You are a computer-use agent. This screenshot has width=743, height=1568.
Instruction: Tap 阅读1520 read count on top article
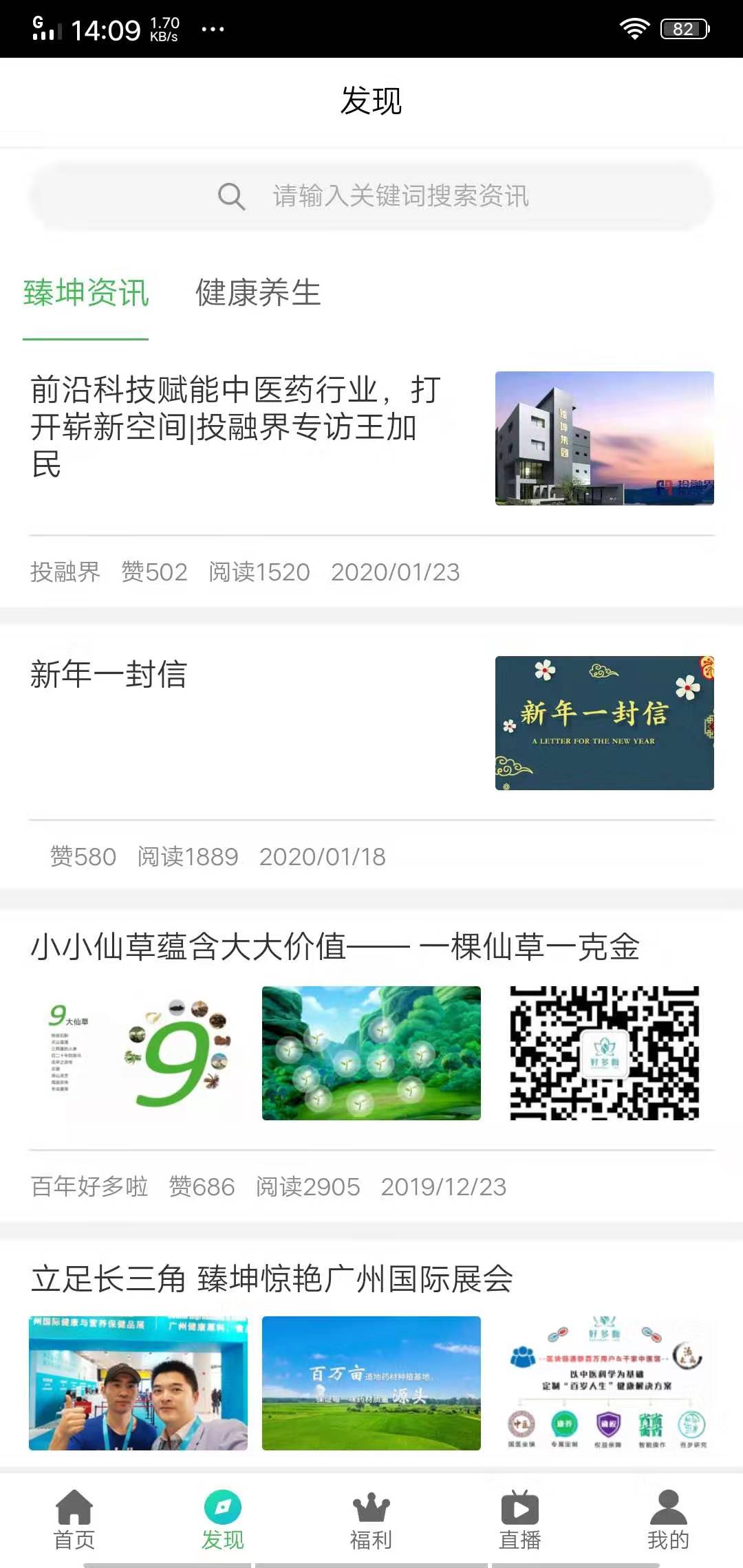tap(259, 571)
